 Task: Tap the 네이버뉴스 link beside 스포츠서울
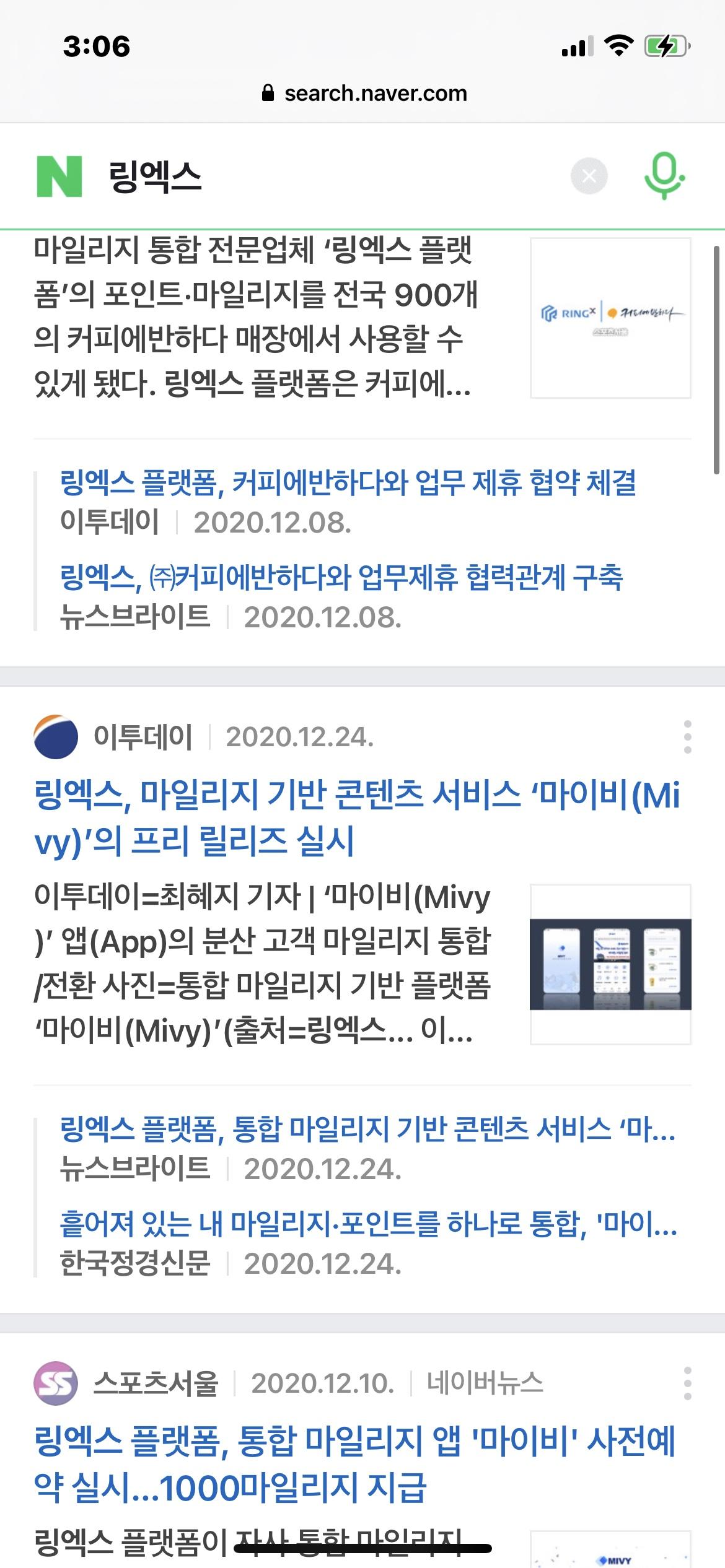[x=485, y=1383]
